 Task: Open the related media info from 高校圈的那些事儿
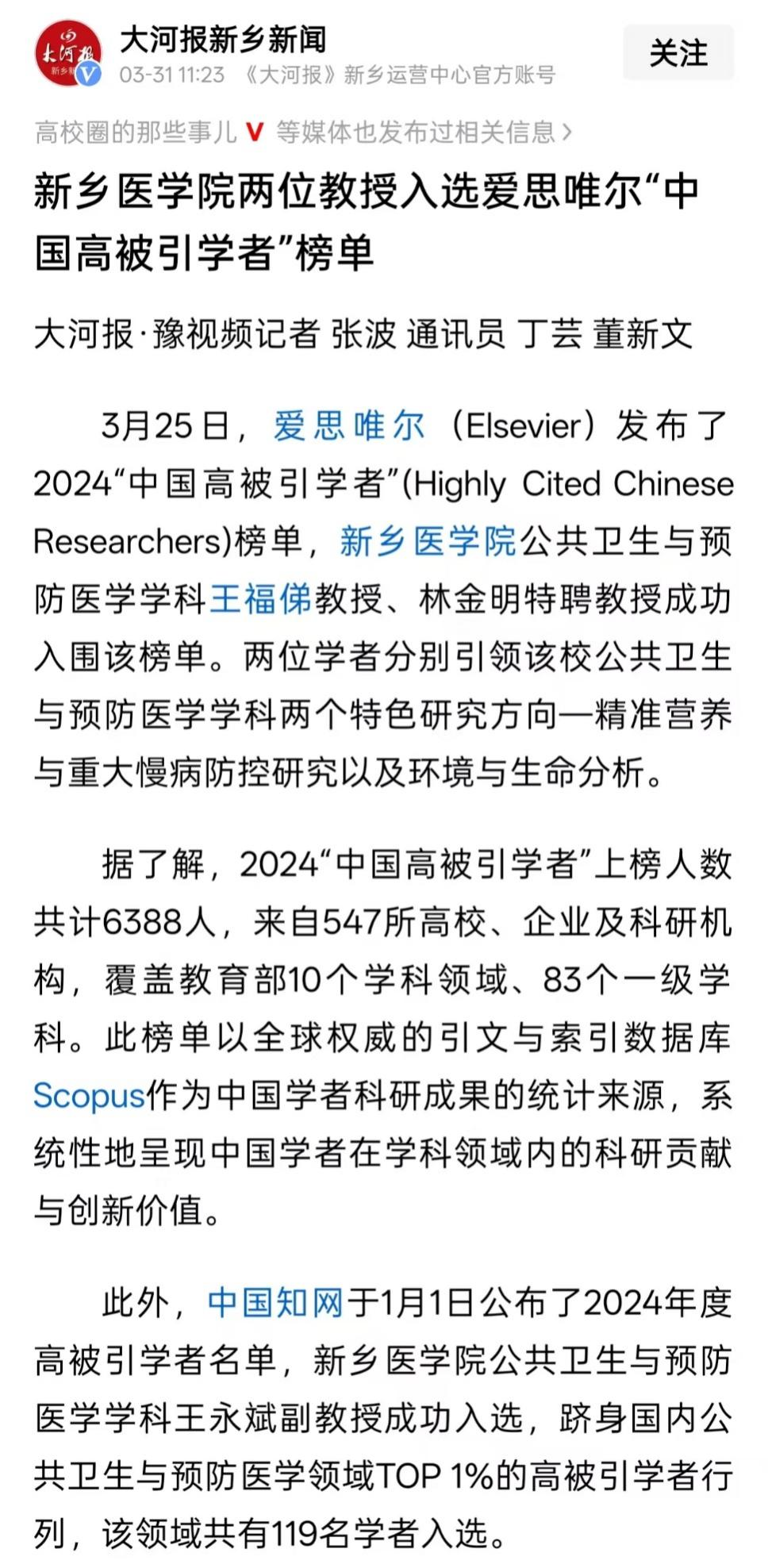coord(302,132)
